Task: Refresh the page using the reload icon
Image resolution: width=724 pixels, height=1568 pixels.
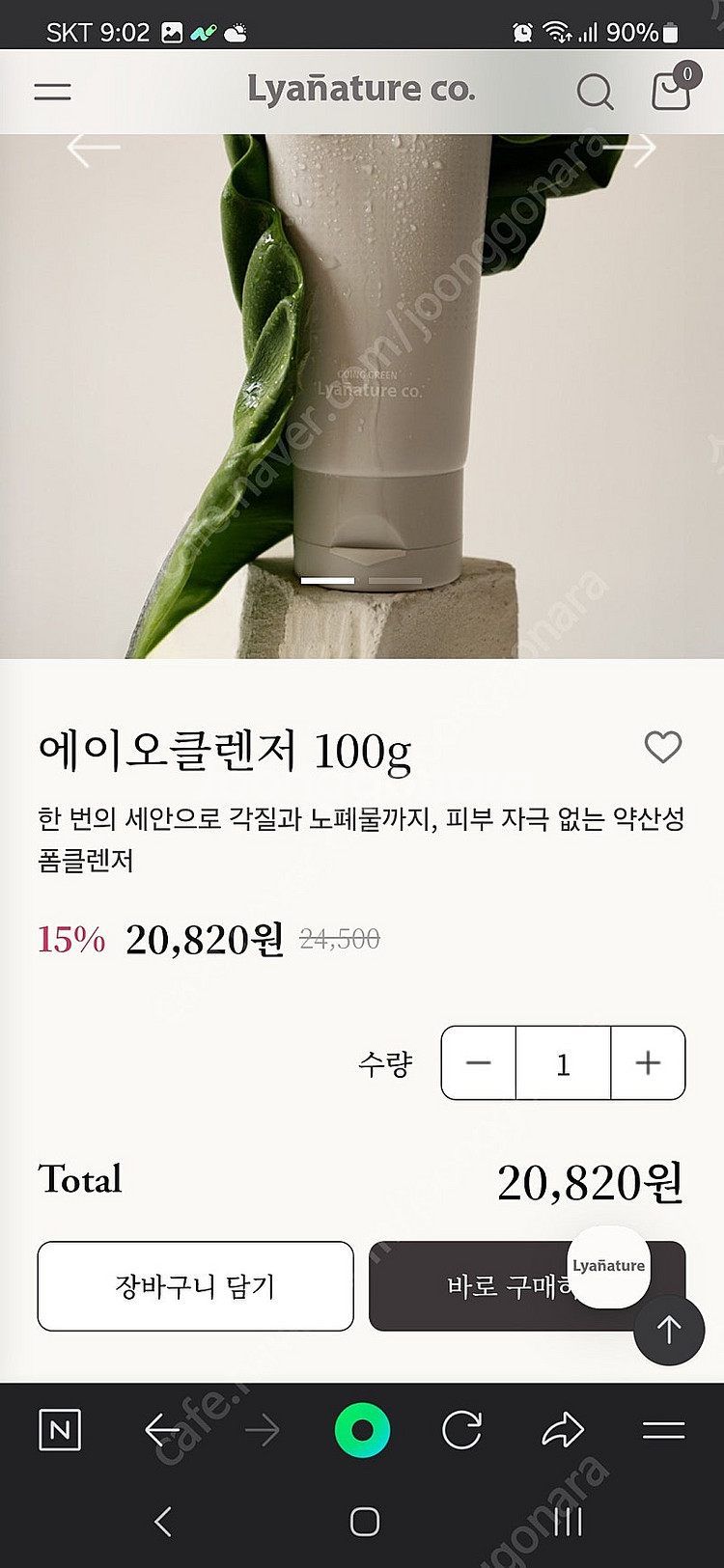Action: tap(463, 1431)
